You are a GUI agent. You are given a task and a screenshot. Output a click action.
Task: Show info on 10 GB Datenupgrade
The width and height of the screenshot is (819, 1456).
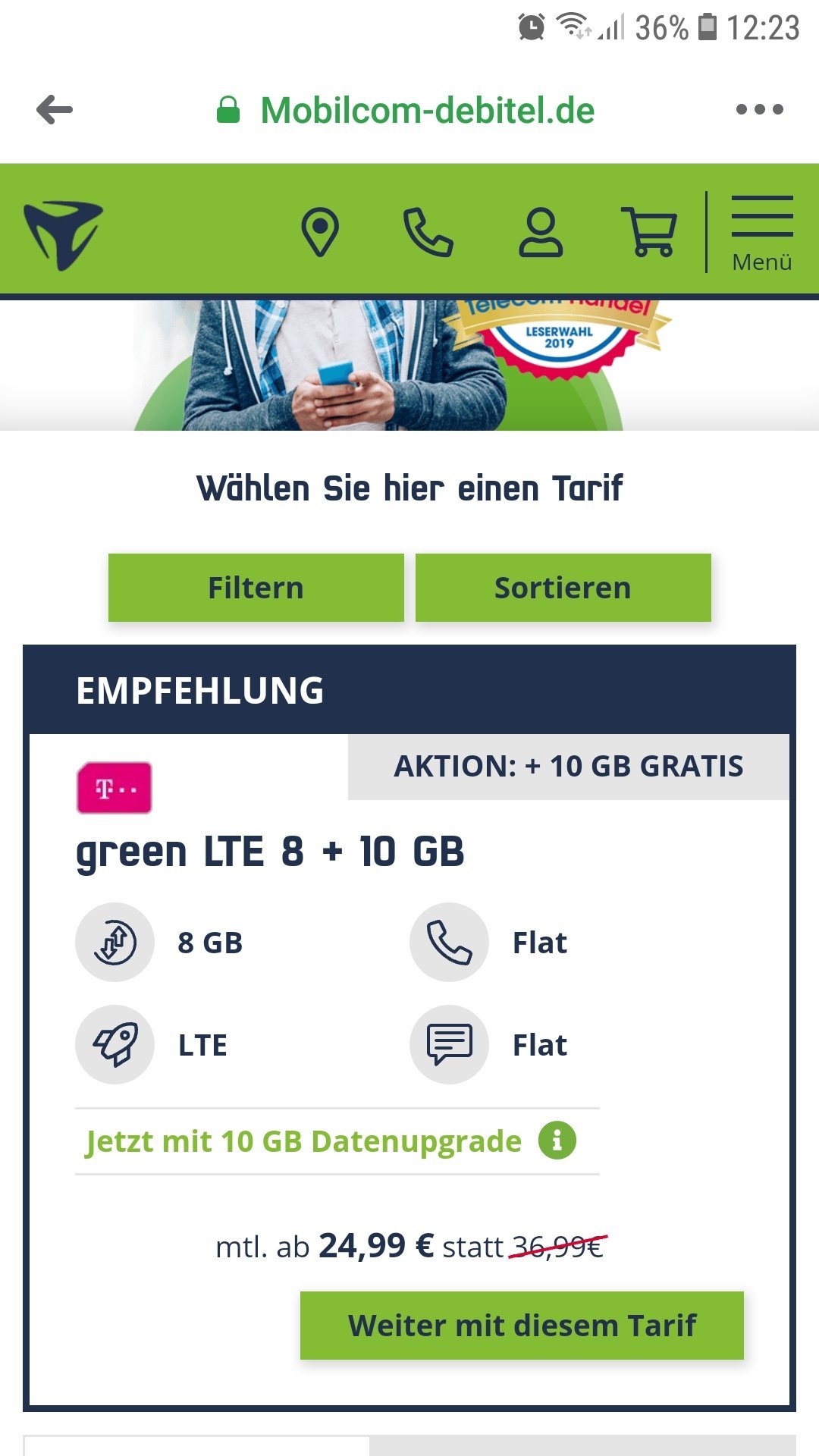click(x=557, y=1141)
